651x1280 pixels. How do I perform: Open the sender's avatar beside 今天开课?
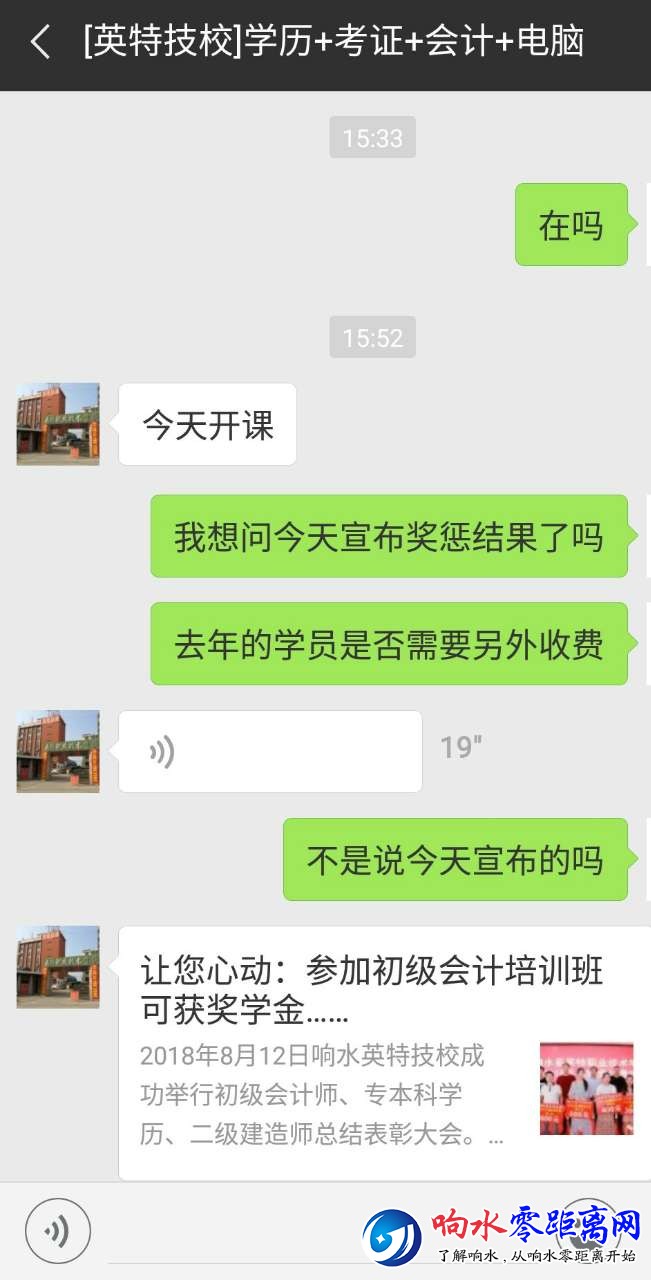click(x=58, y=424)
